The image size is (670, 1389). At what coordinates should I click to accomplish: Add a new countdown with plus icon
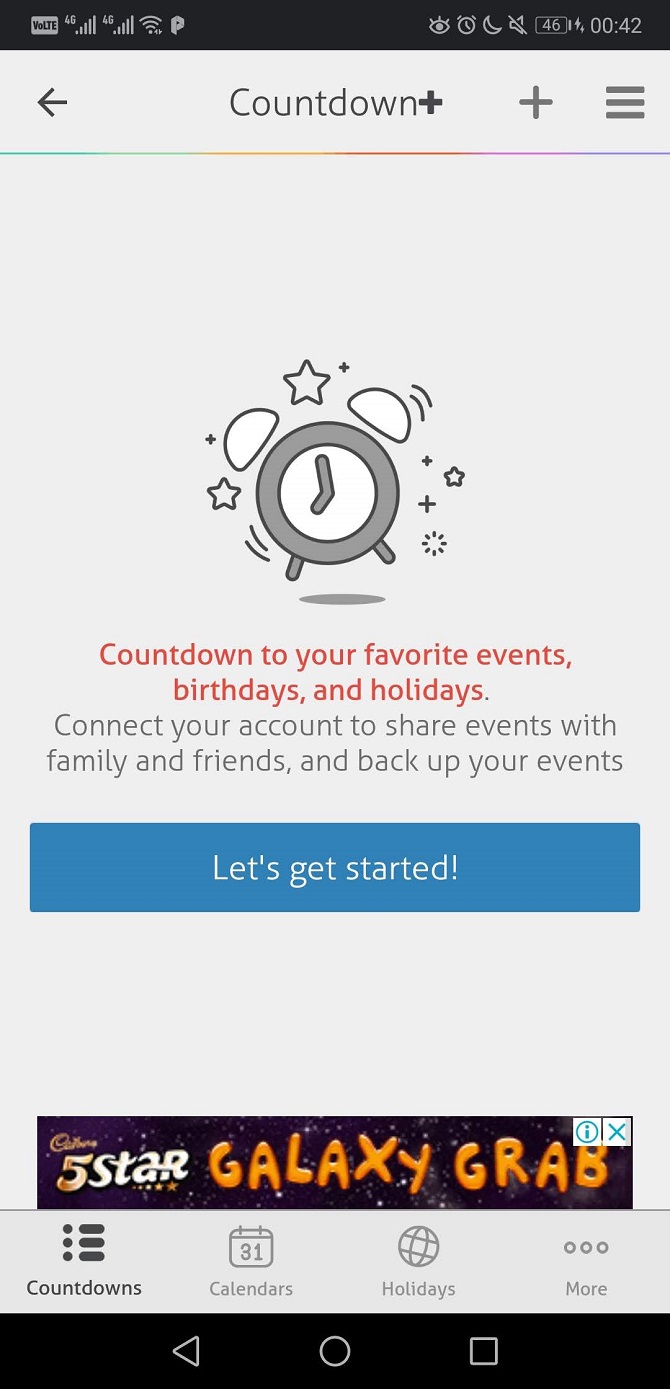pos(536,102)
